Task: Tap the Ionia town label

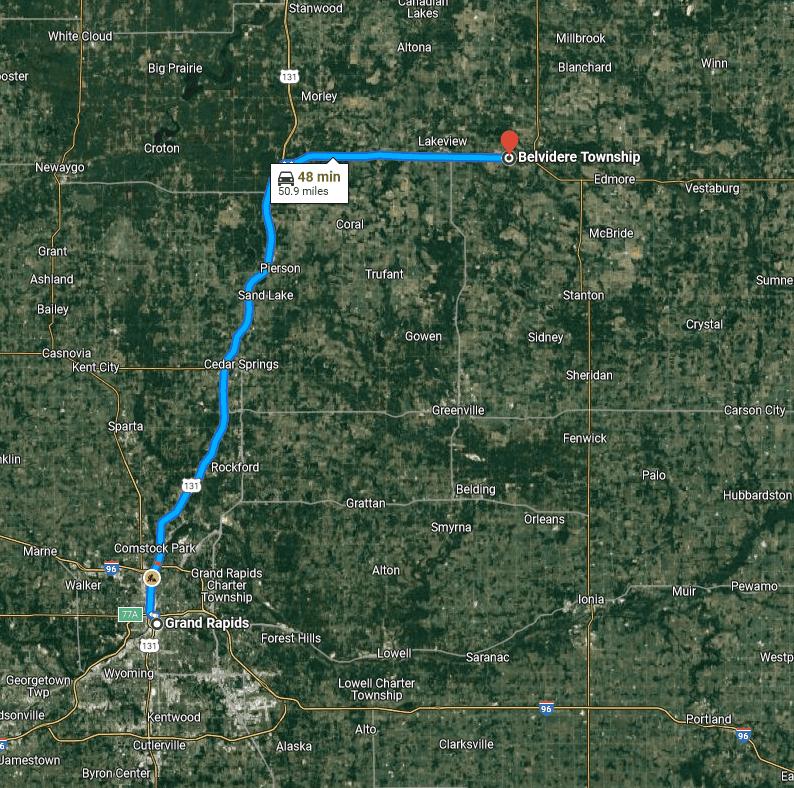Action: pyautogui.click(x=590, y=599)
